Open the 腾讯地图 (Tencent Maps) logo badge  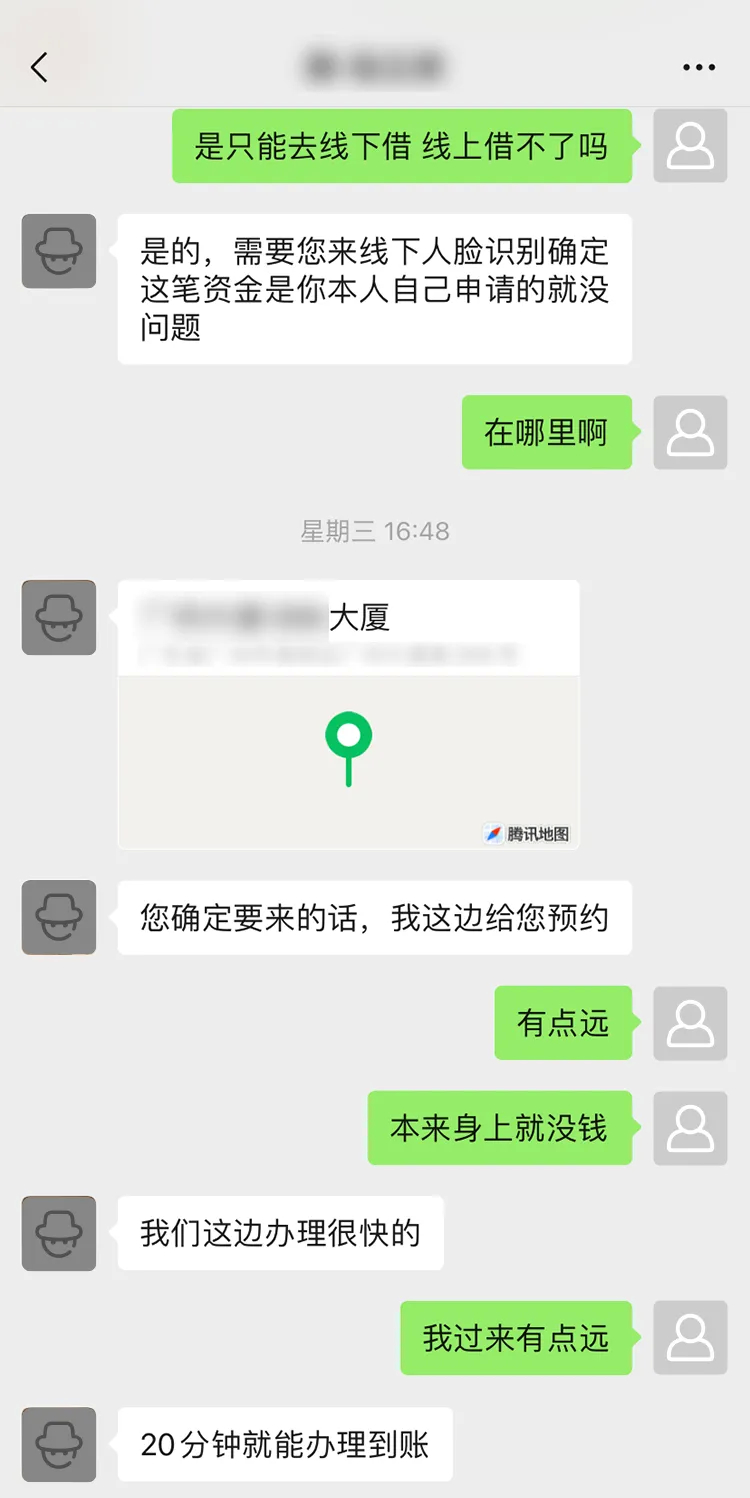(x=527, y=832)
